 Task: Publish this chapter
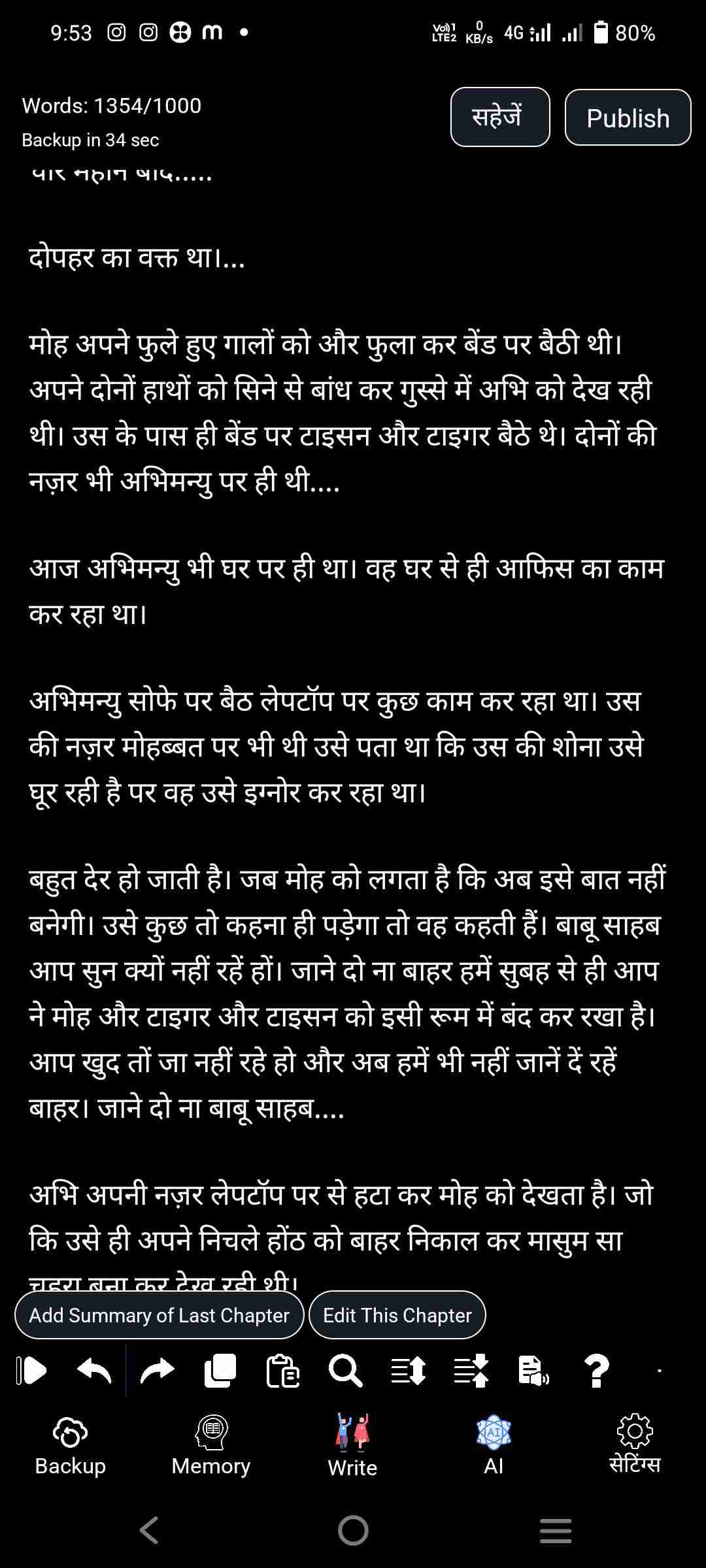628,118
